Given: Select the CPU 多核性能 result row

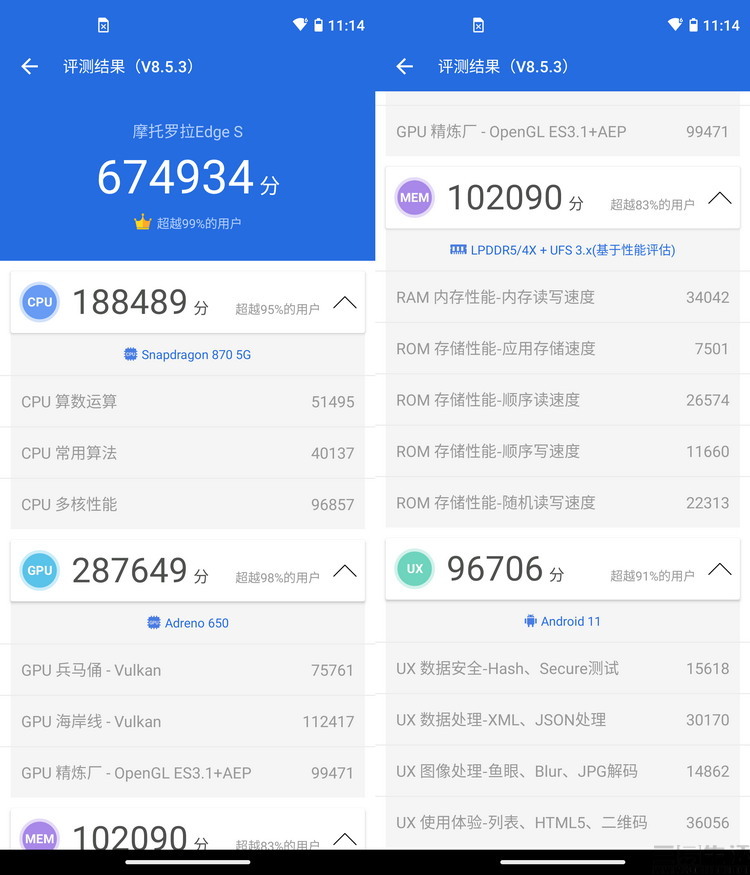Looking at the screenshot, I should tap(187, 504).
